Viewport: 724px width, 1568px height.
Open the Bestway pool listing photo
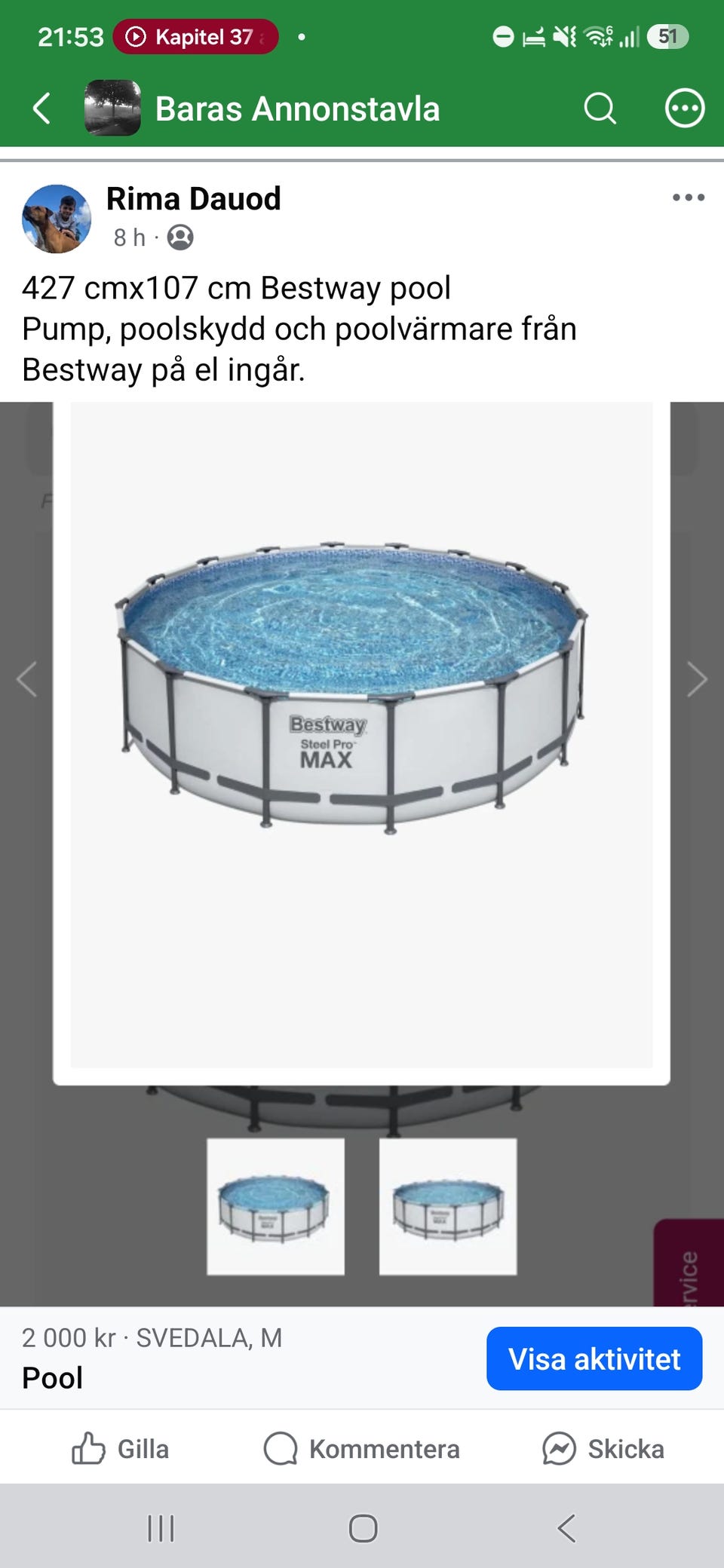(x=362, y=853)
